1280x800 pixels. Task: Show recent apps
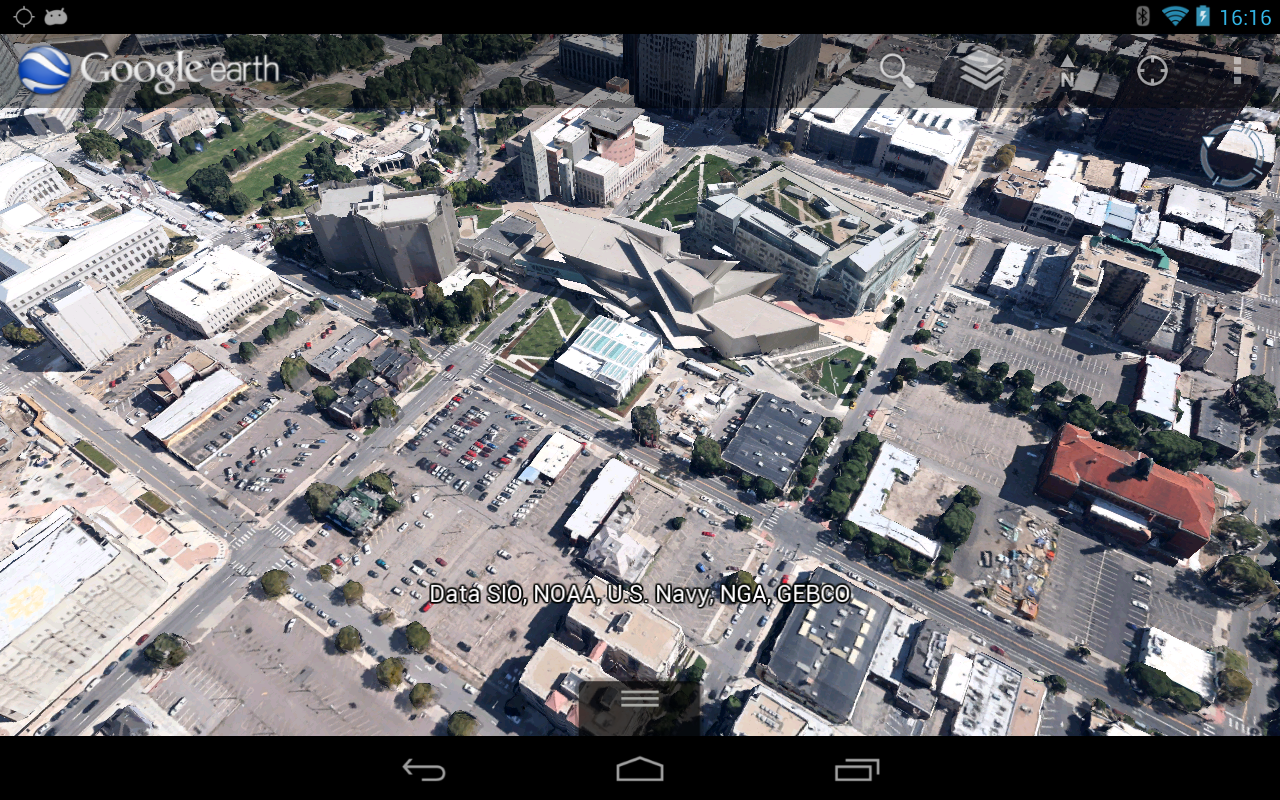(x=857, y=769)
